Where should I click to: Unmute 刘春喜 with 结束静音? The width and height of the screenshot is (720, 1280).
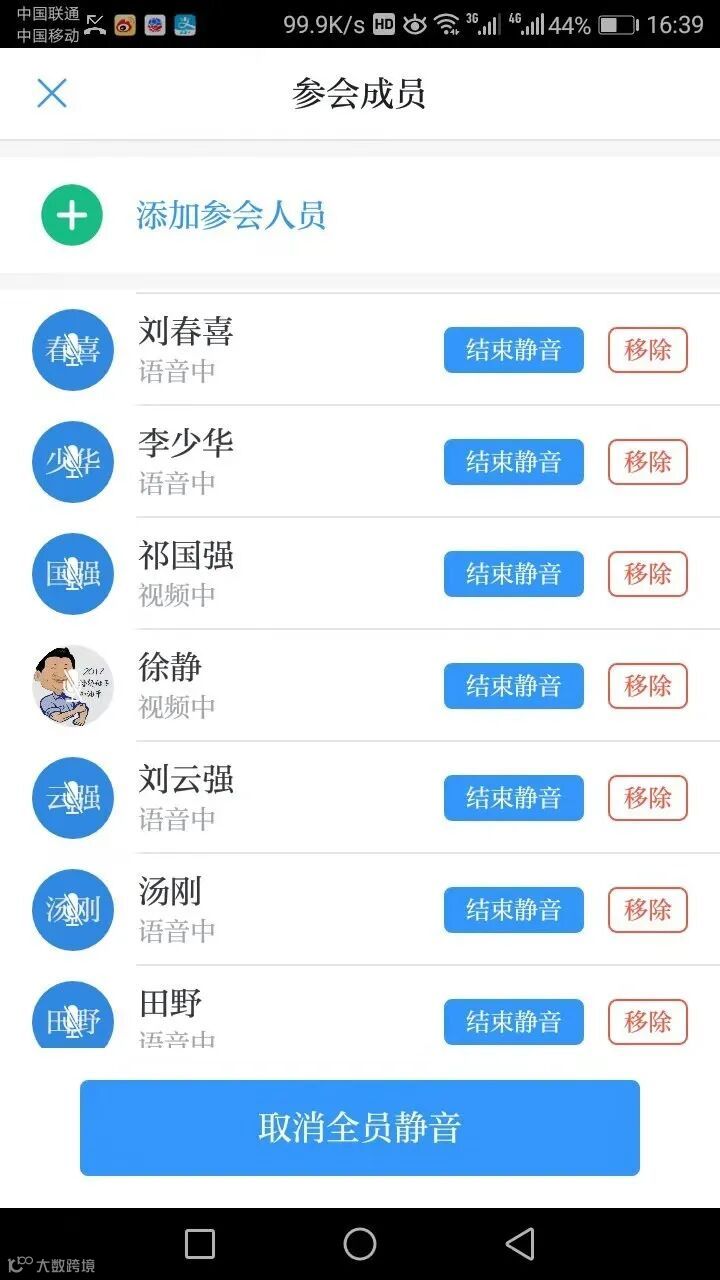(x=513, y=350)
